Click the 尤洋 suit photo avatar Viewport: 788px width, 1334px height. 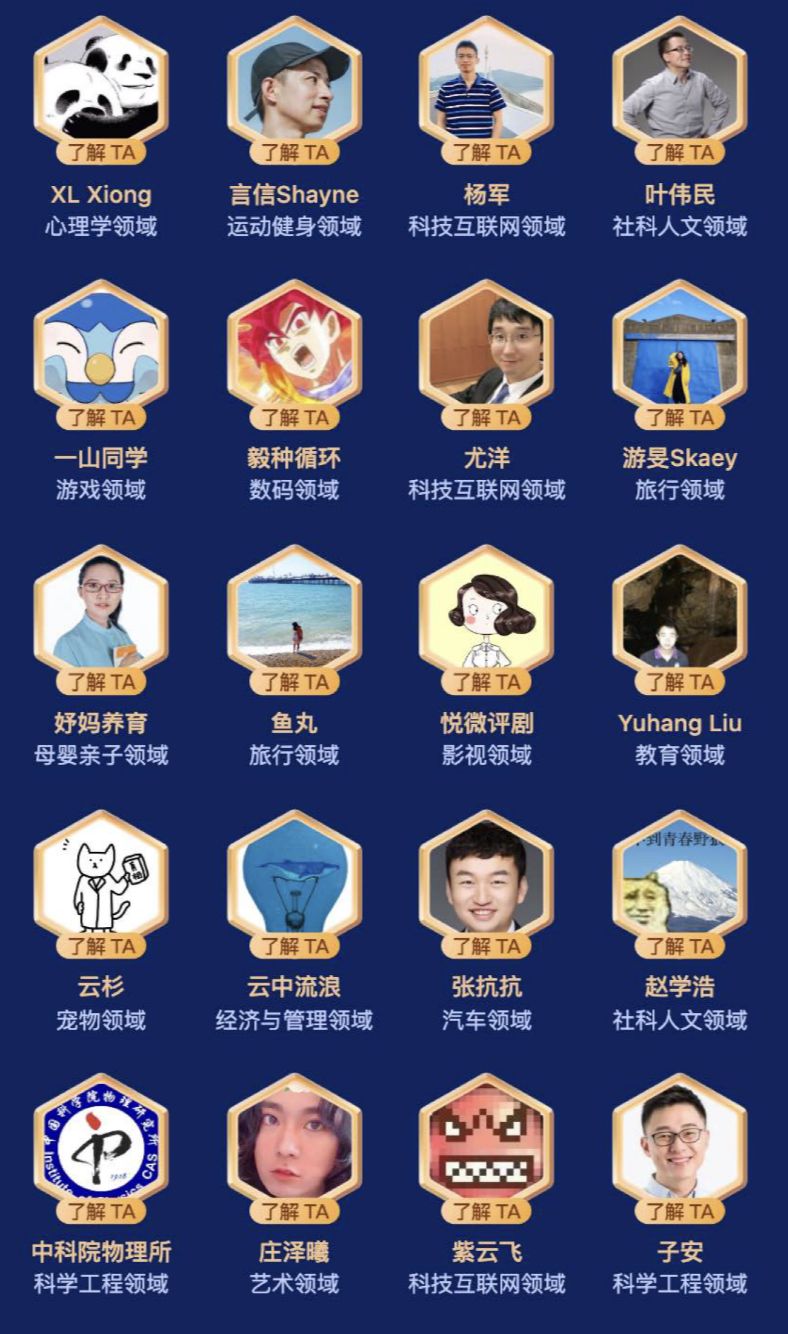click(487, 350)
